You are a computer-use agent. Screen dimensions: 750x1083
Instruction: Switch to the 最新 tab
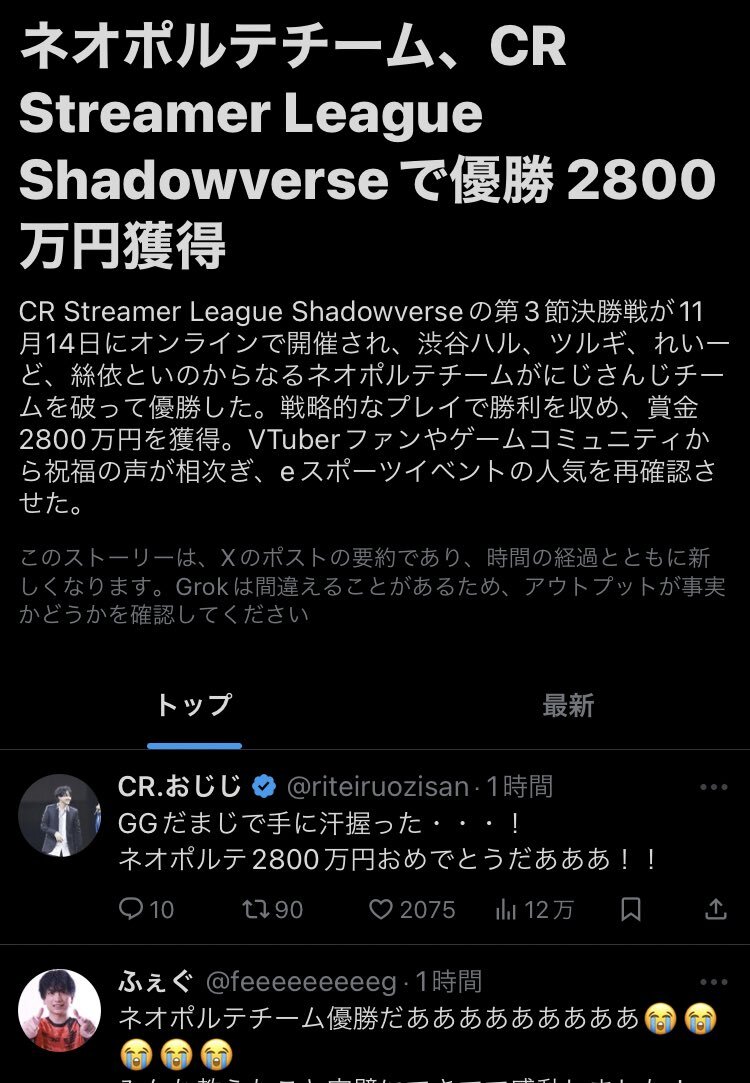567,706
